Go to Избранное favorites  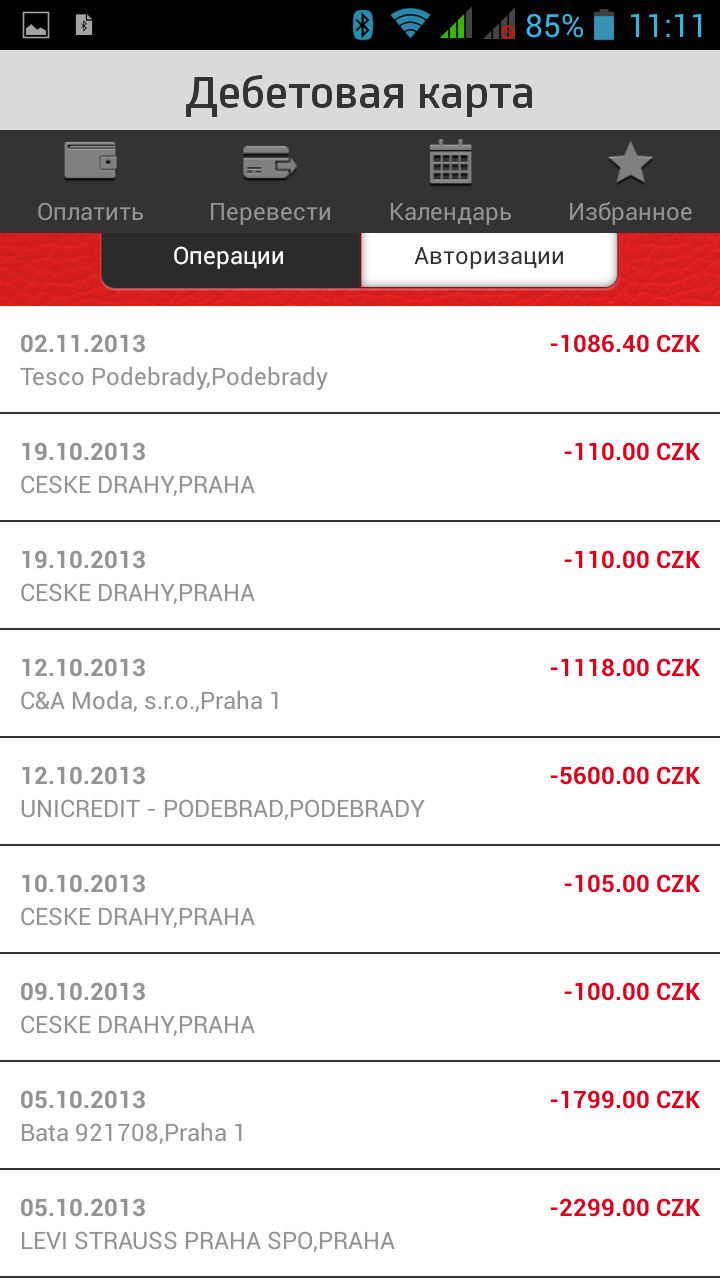(x=630, y=182)
